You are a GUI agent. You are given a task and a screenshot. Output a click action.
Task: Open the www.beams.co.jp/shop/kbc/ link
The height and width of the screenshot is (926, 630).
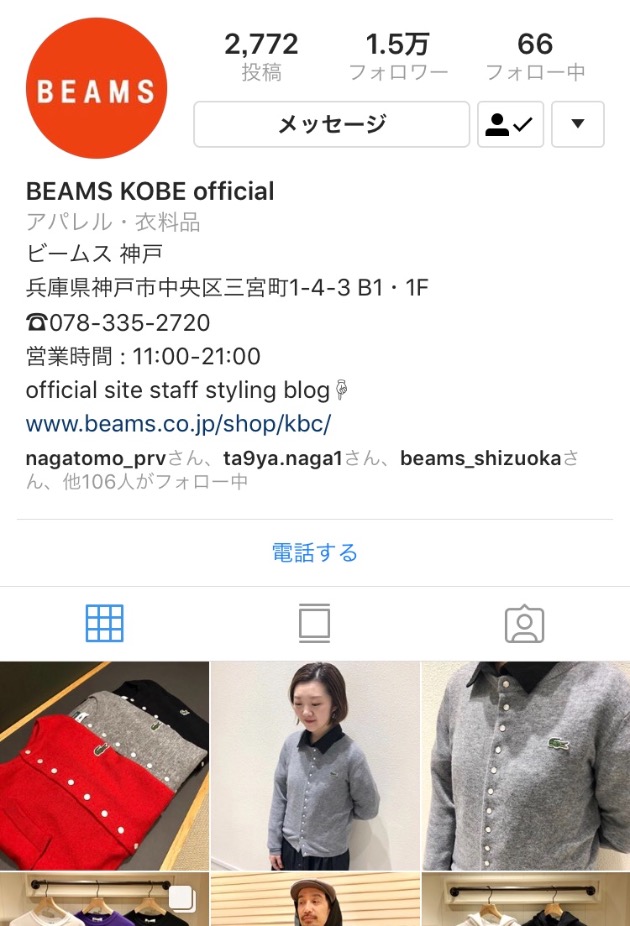point(178,424)
